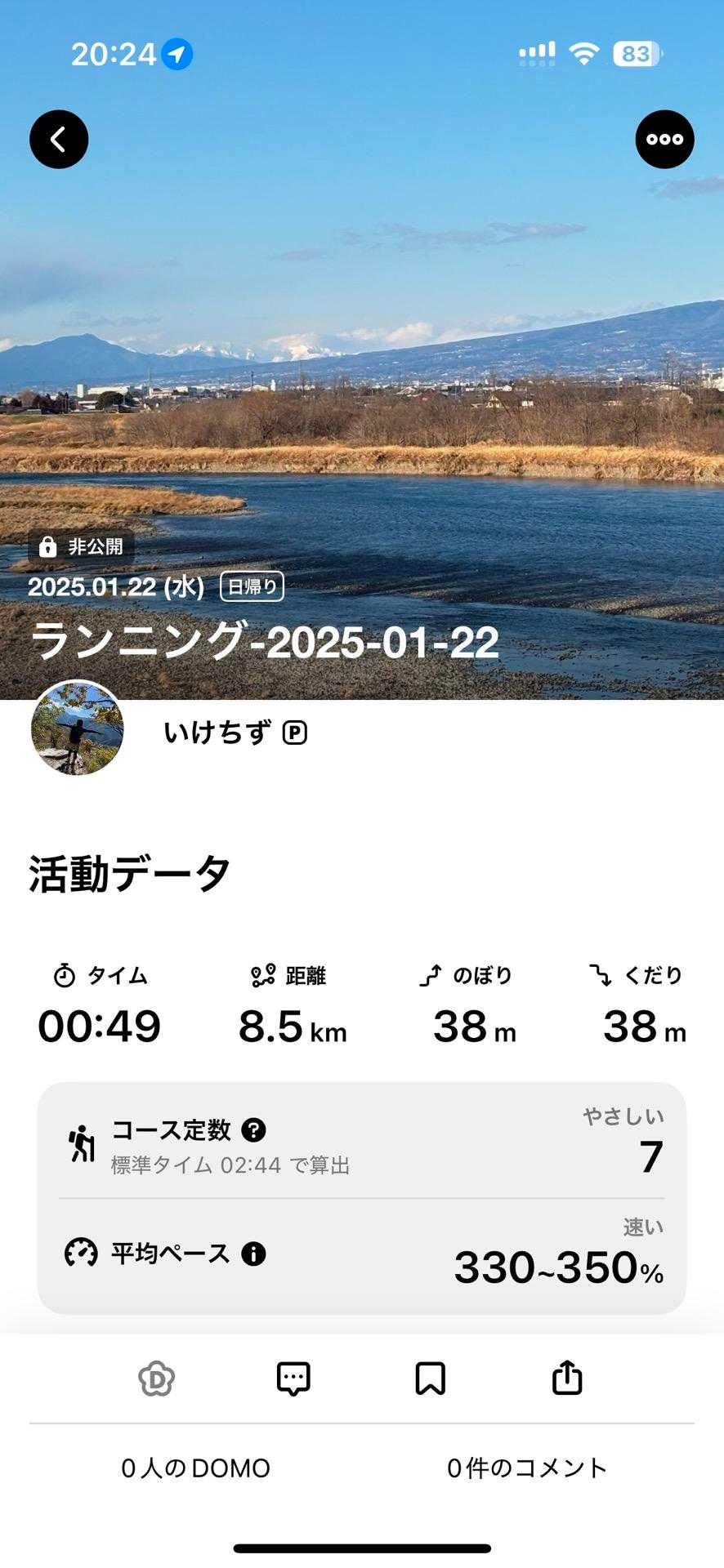724x1568 pixels.
Task: Tap the username いけちず
Action: click(x=217, y=733)
